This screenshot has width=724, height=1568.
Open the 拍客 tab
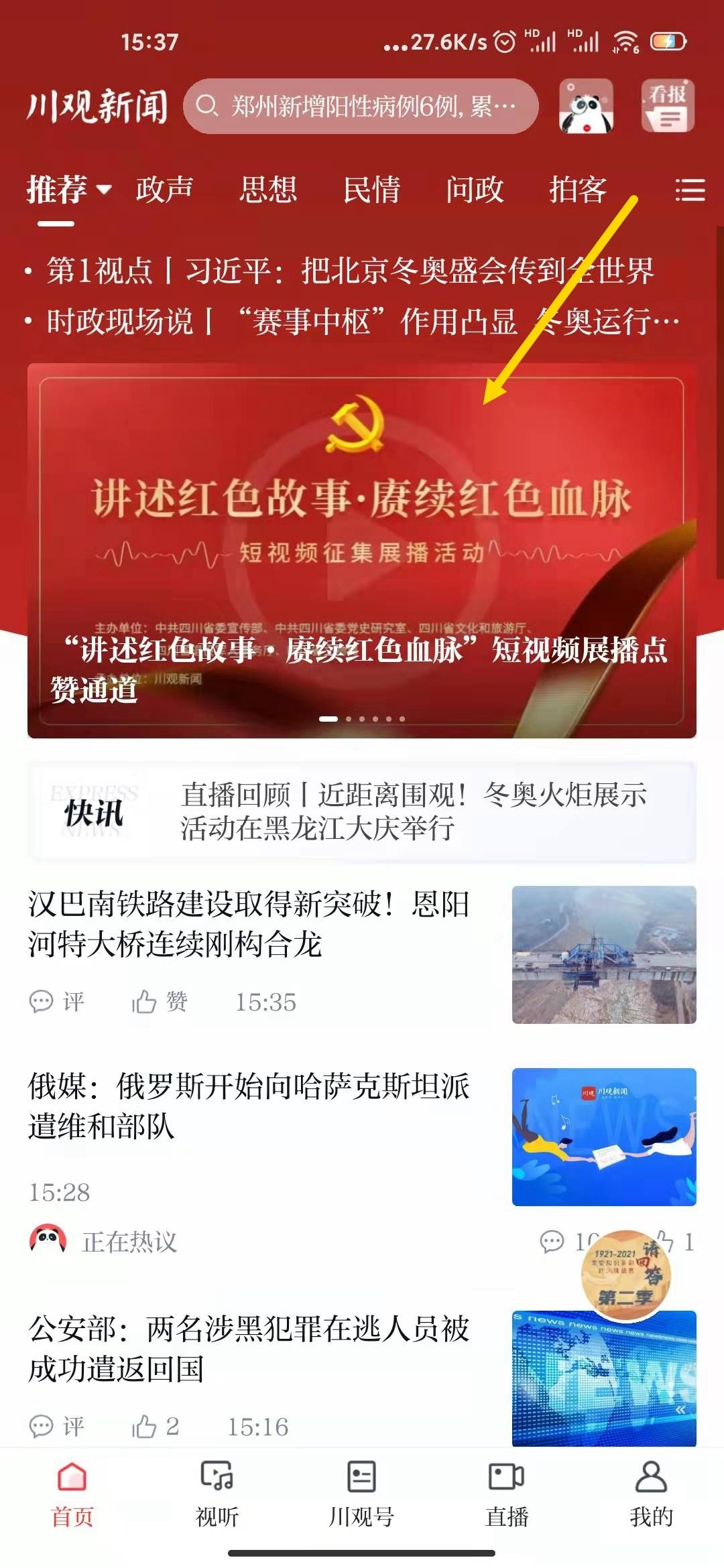pyautogui.click(x=578, y=190)
